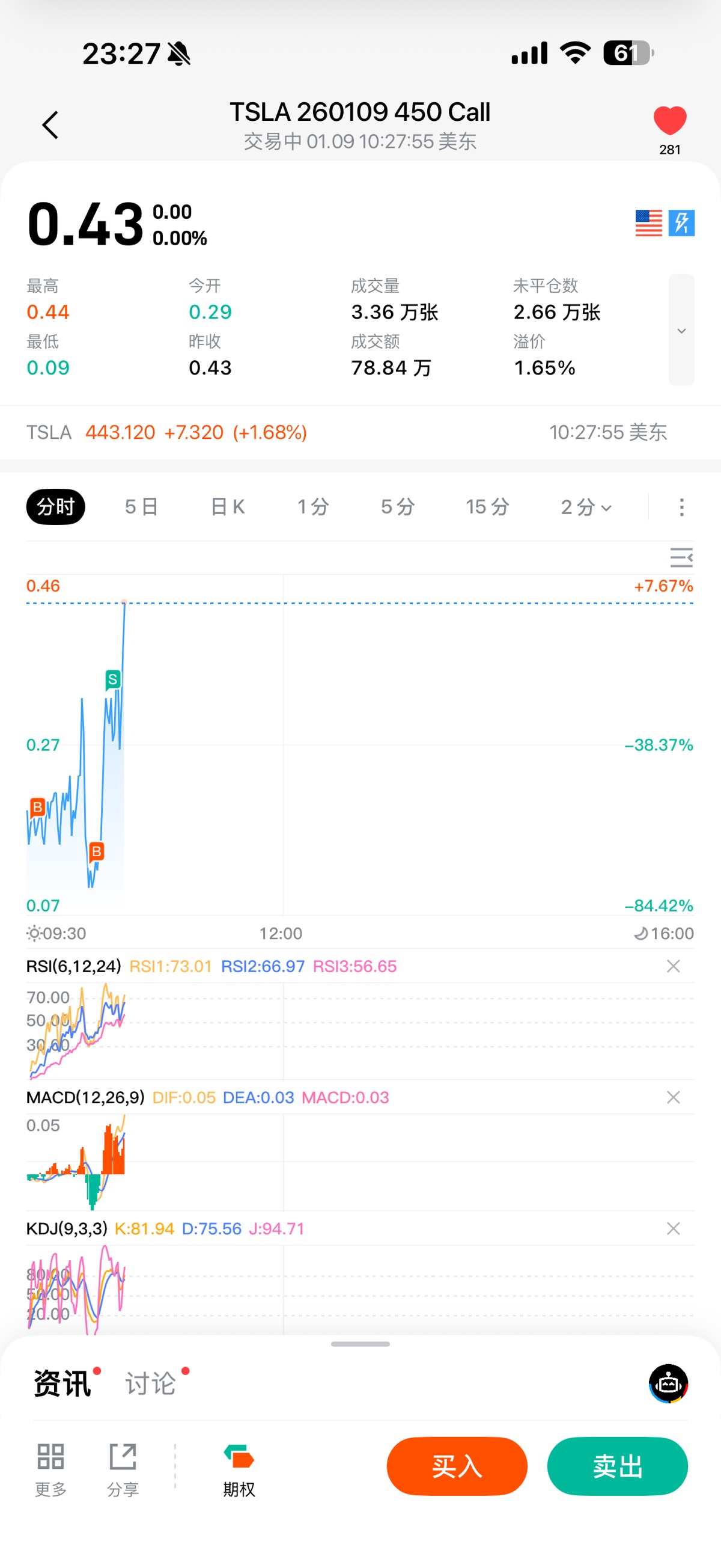
Task: Expand the quote details chevron
Action: click(681, 330)
